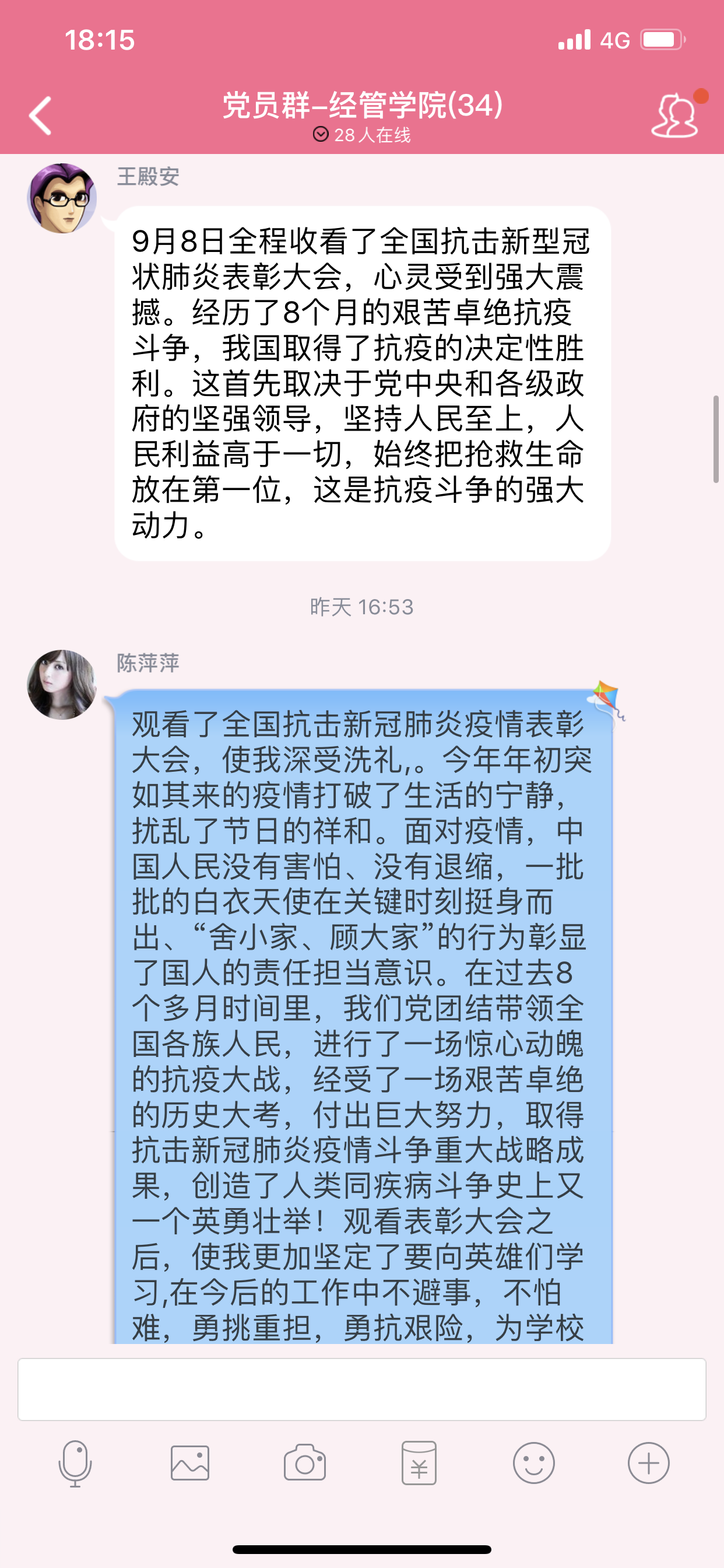Open more options plus button
This screenshot has width=724, height=1568.
coord(649,1464)
